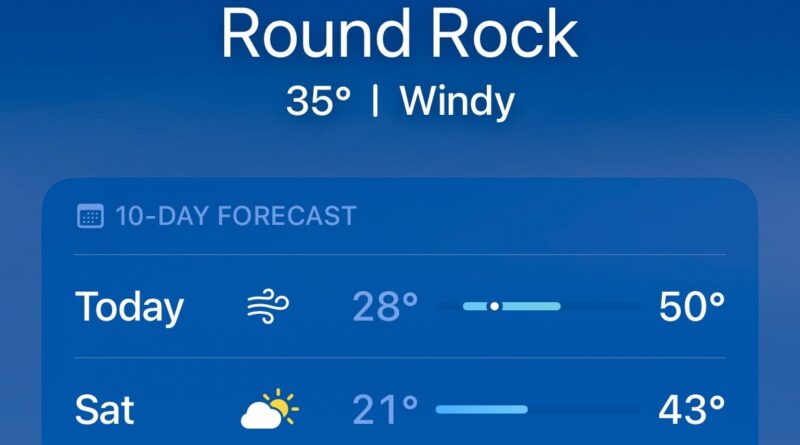This screenshot has height=445, width=800.
Task: Open Today's forecast details row
Action: point(400,307)
